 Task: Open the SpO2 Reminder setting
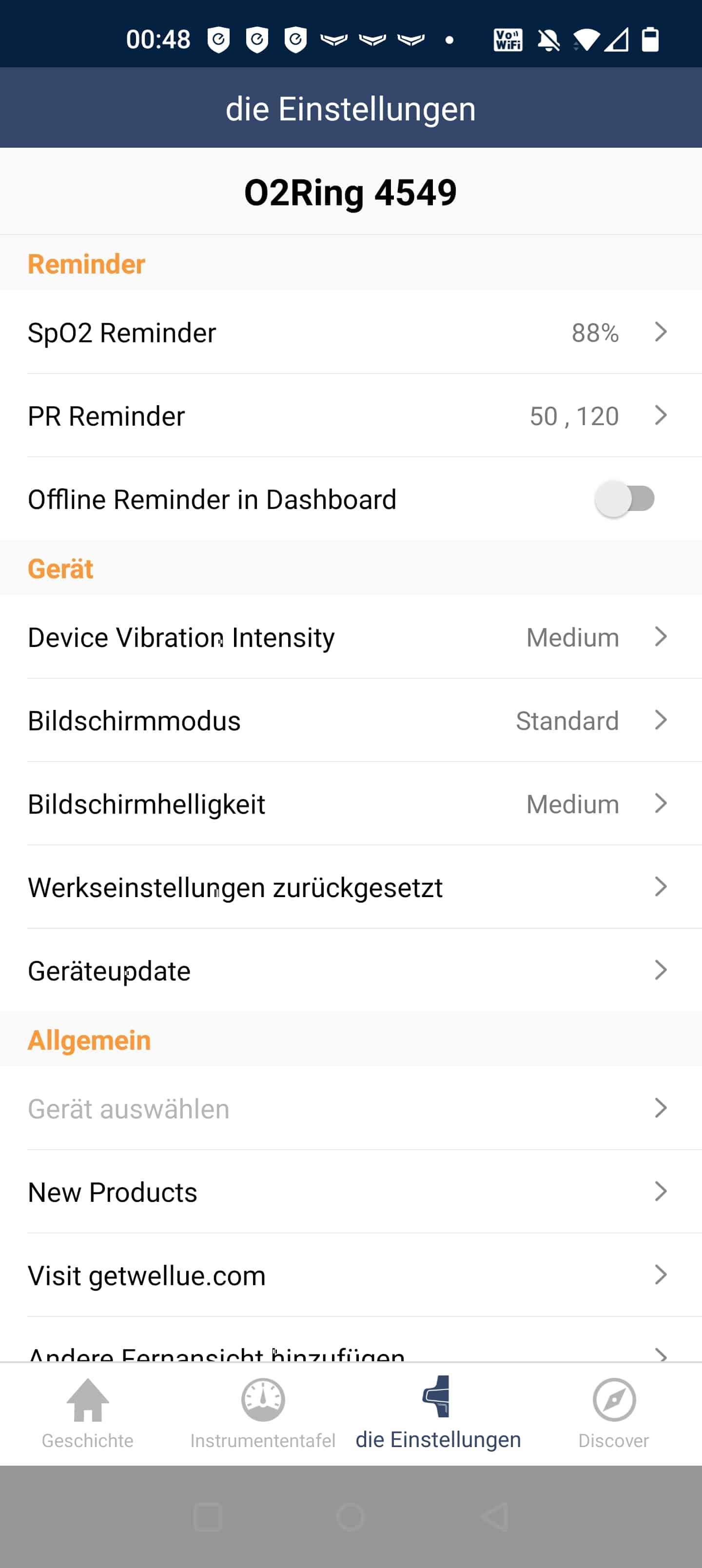point(351,332)
